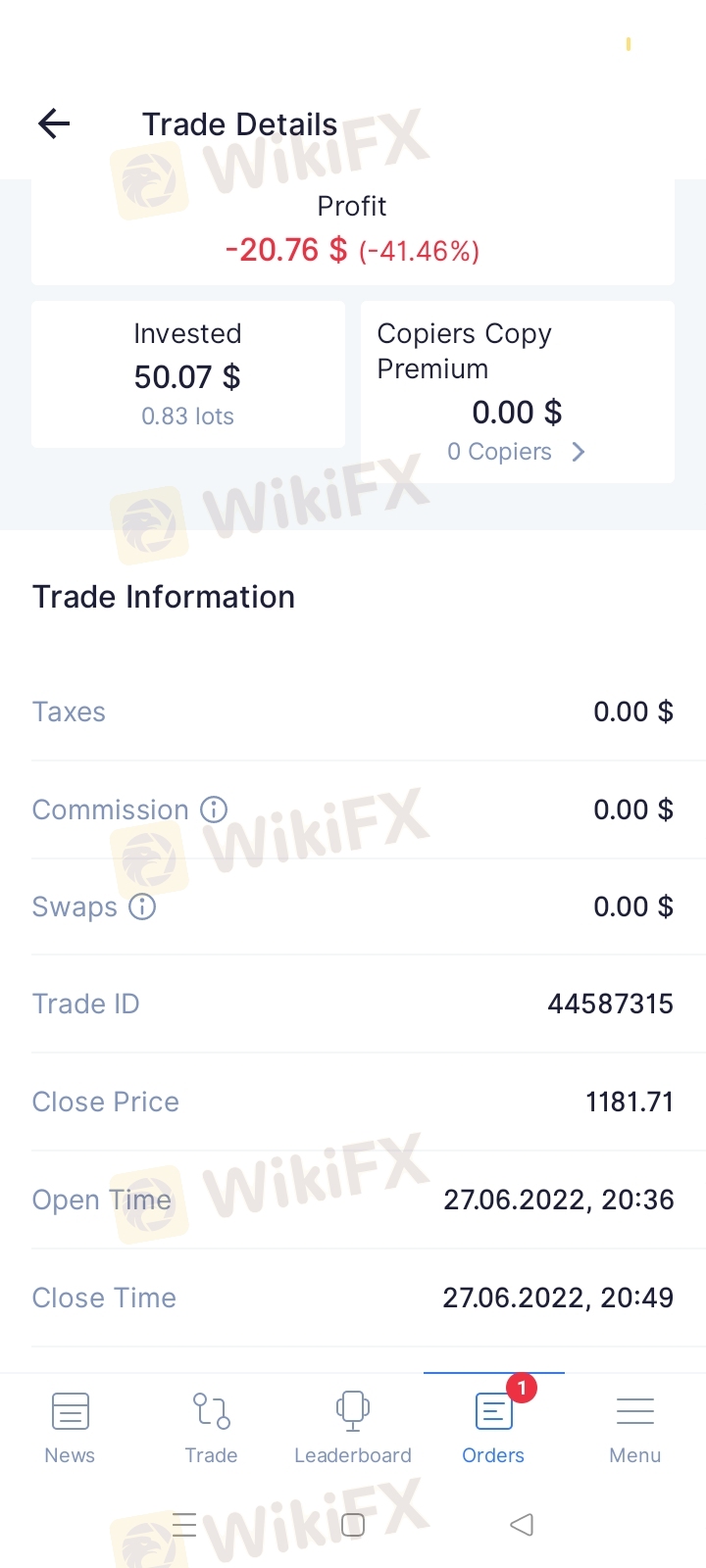
Task: Open the Menu tab
Action: 635,1428
